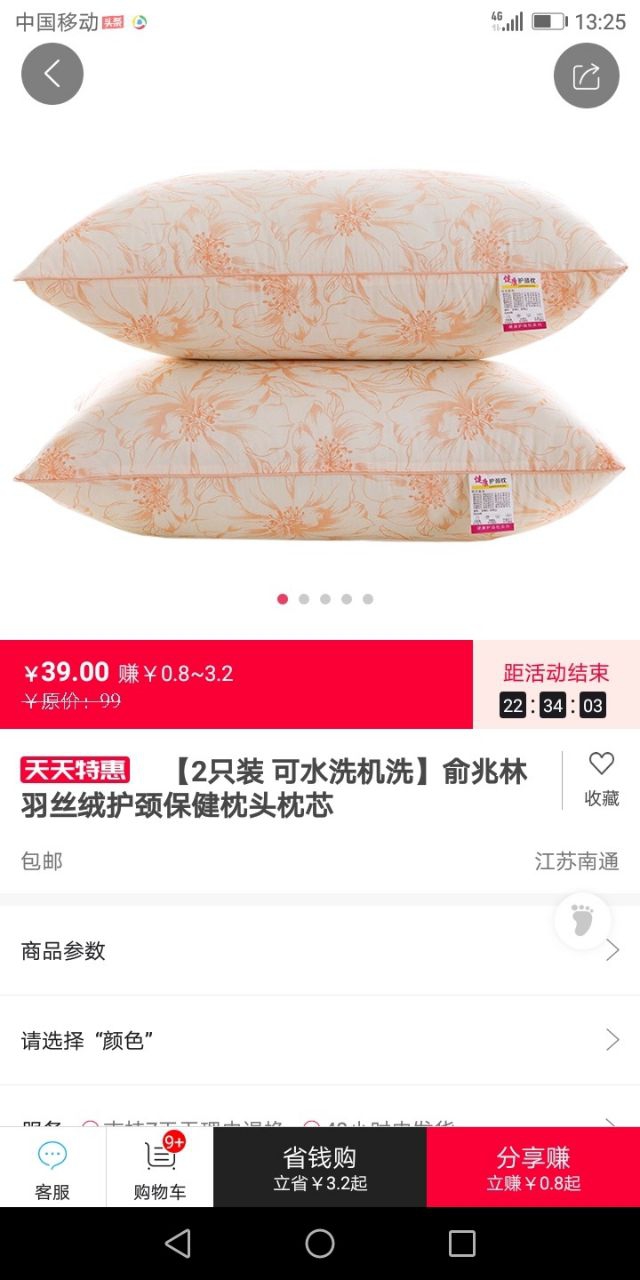
Task: Add the pillow to favorites (收藏)
Action: pos(601,778)
